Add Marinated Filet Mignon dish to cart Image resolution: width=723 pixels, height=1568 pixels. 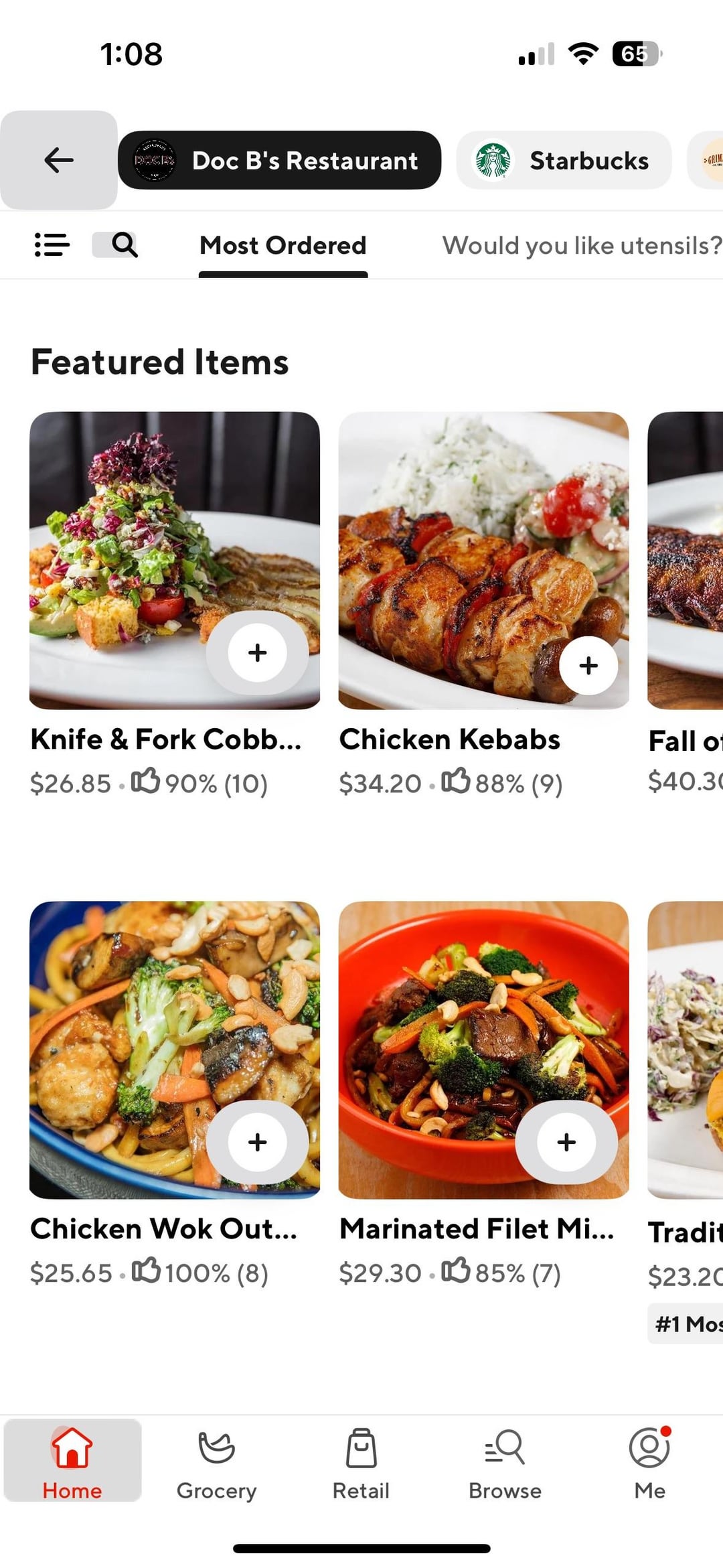click(x=566, y=1143)
